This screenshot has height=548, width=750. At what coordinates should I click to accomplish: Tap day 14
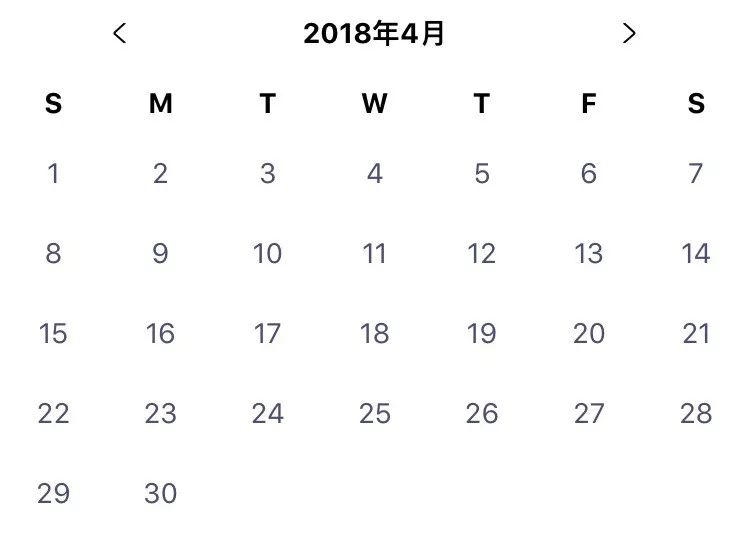[695, 254]
